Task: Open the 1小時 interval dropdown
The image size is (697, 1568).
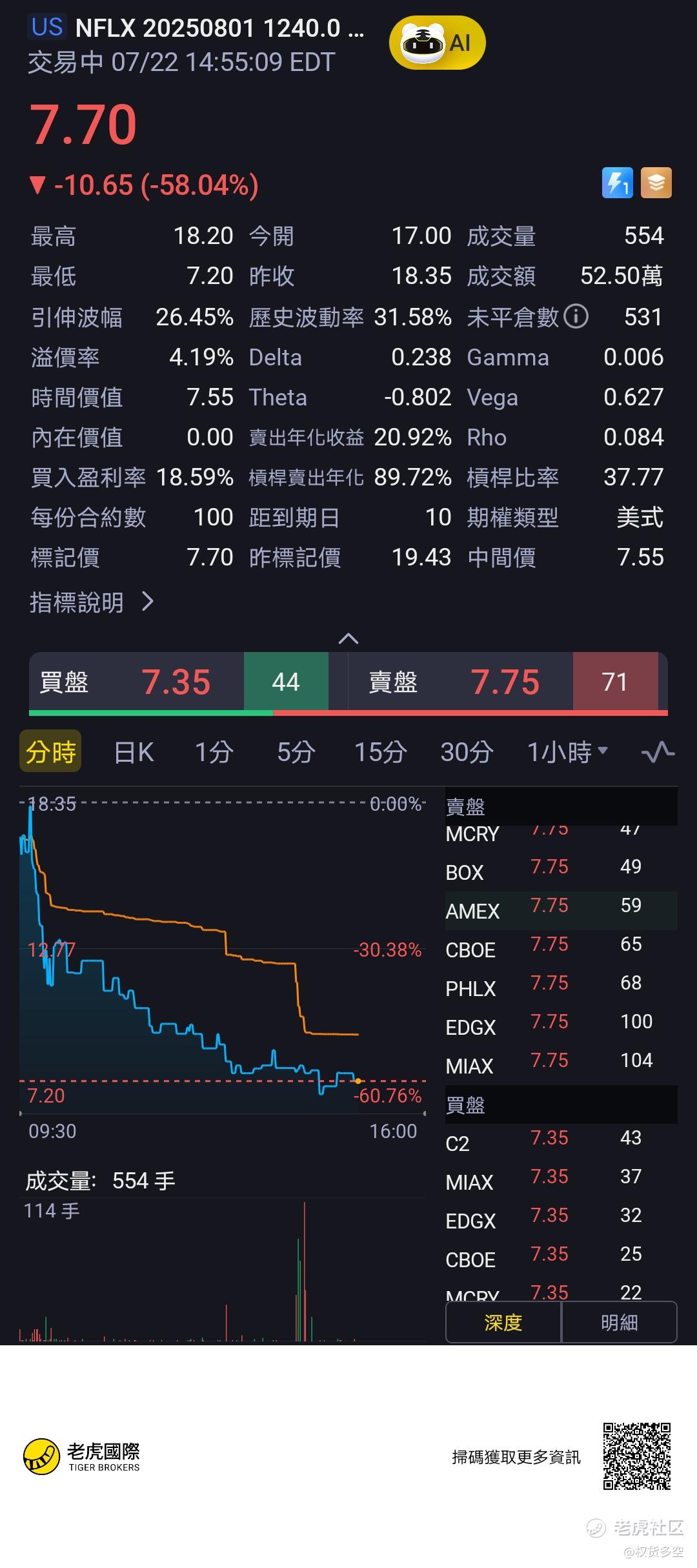Action: [x=567, y=752]
